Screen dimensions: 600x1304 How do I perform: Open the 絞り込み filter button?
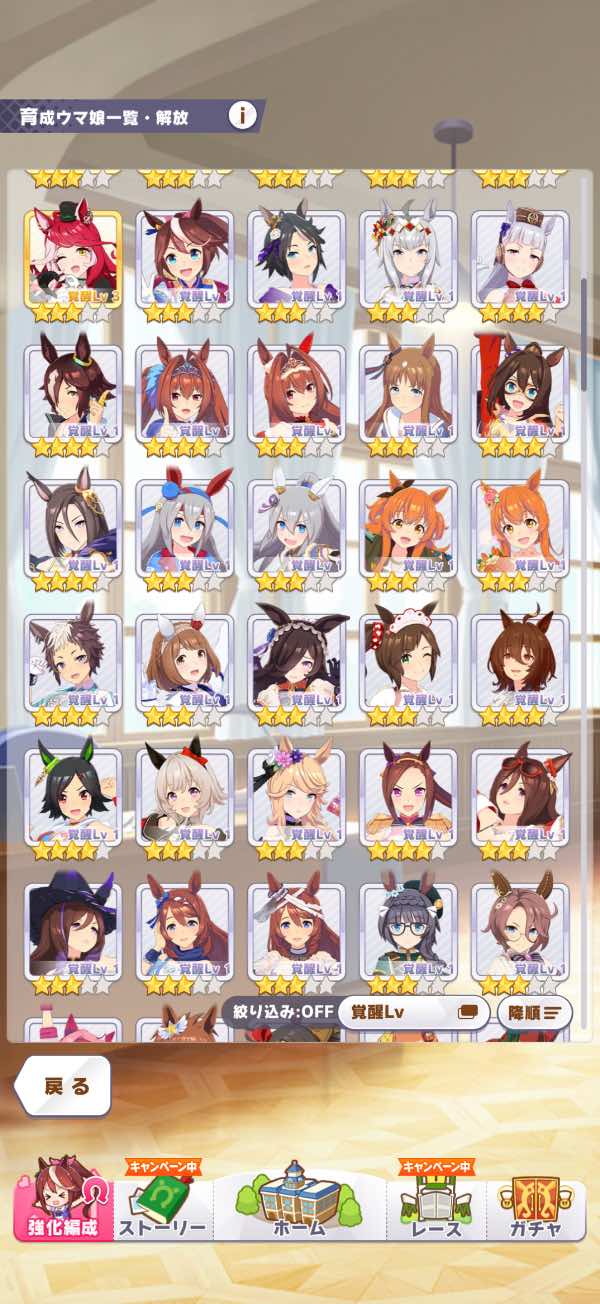(277, 1012)
